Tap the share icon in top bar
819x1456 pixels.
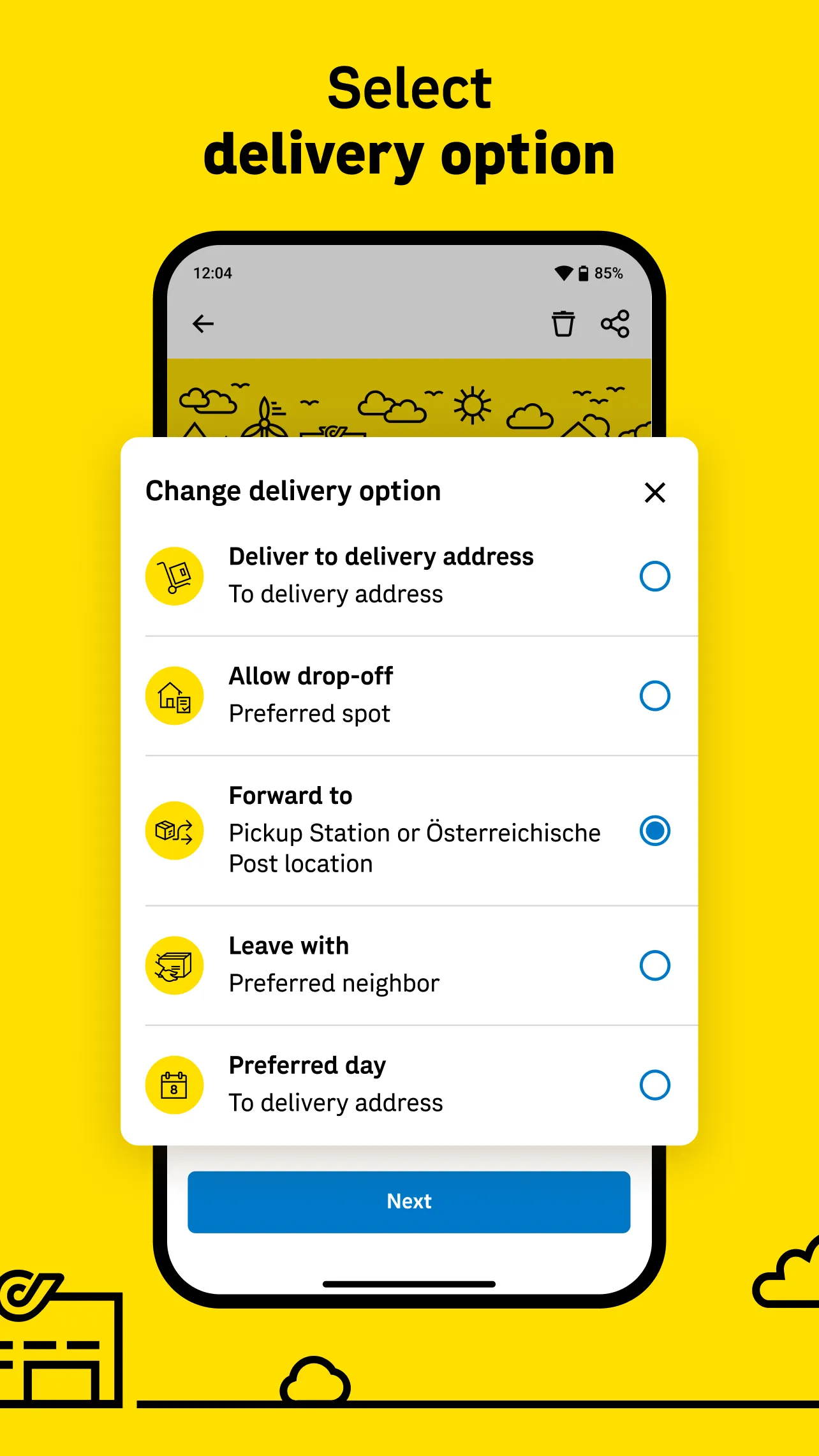(614, 323)
